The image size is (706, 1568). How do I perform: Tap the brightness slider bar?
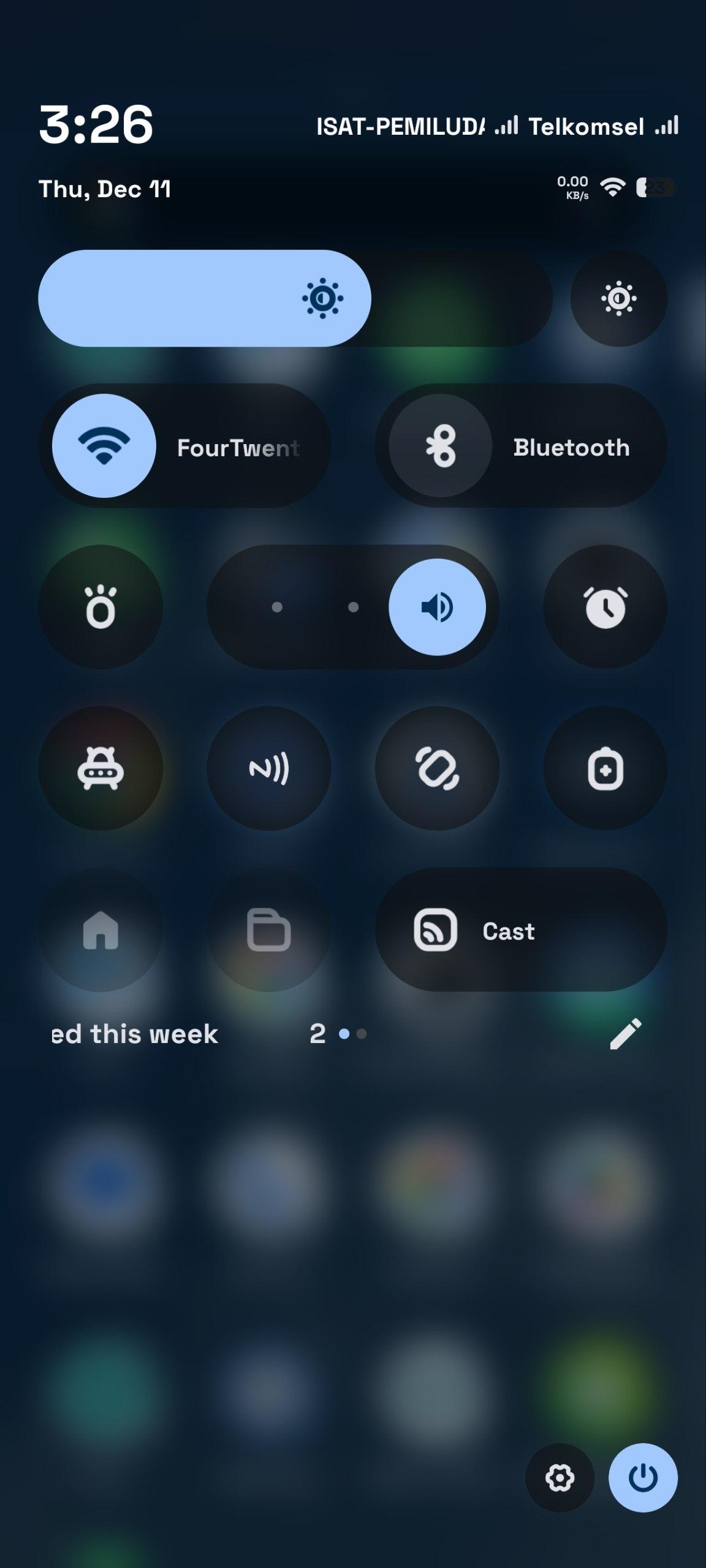click(x=294, y=298)
